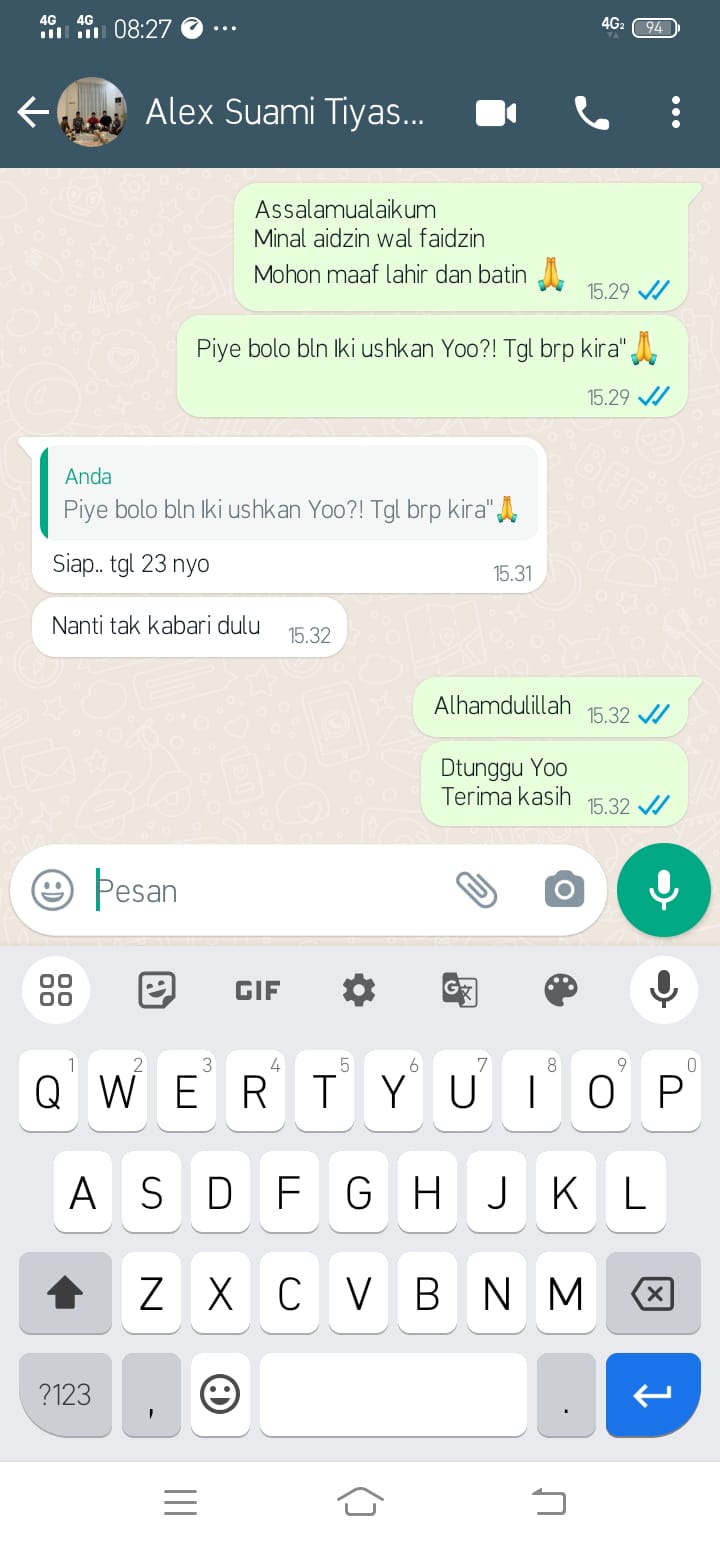Tap the quoted message in Alex's reply
Viewport: 720px width, 1544px height.
290,494
